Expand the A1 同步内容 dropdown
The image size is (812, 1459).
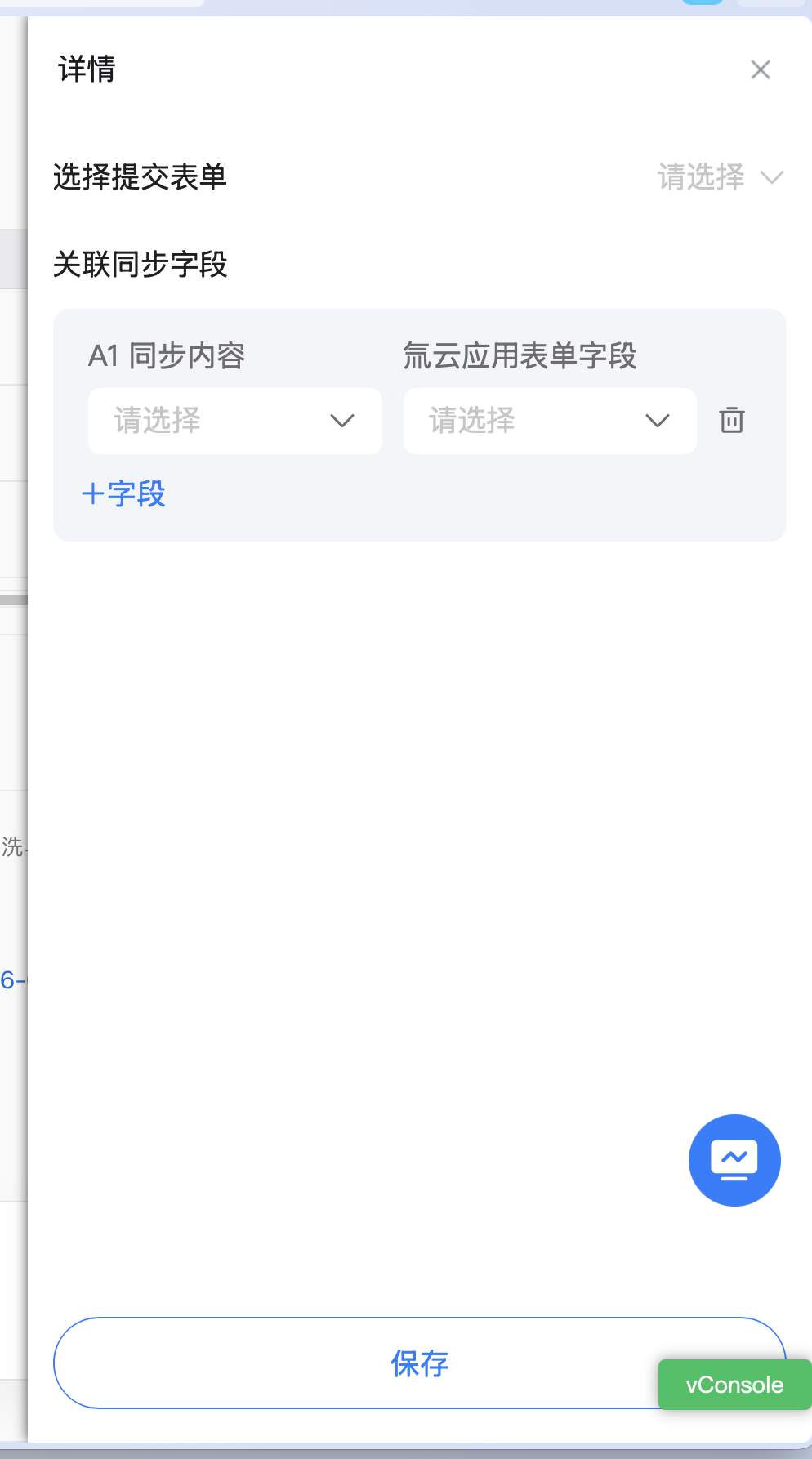point(235,421)
